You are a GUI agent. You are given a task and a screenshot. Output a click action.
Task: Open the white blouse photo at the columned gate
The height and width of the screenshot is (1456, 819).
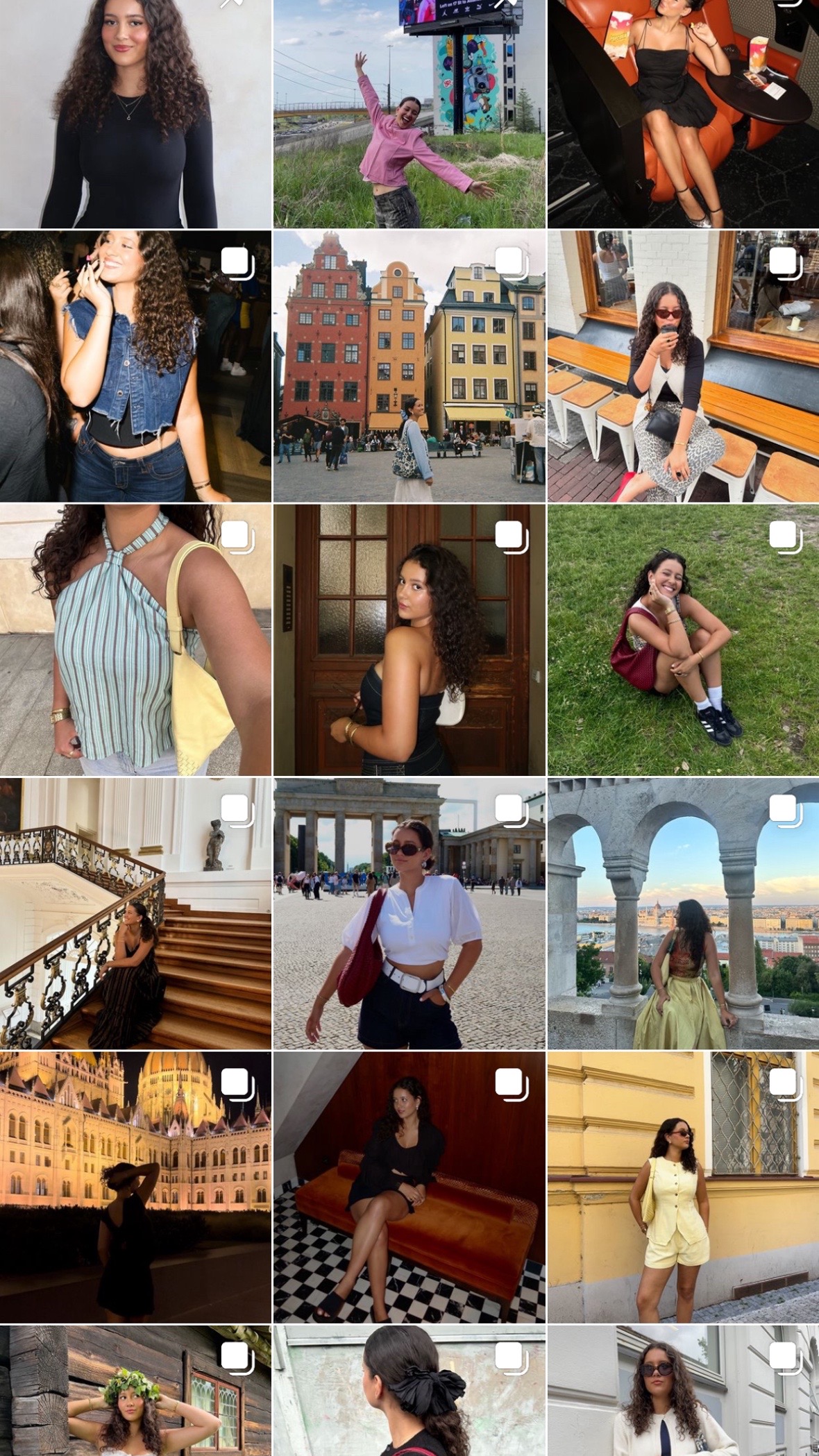point(409,913)
